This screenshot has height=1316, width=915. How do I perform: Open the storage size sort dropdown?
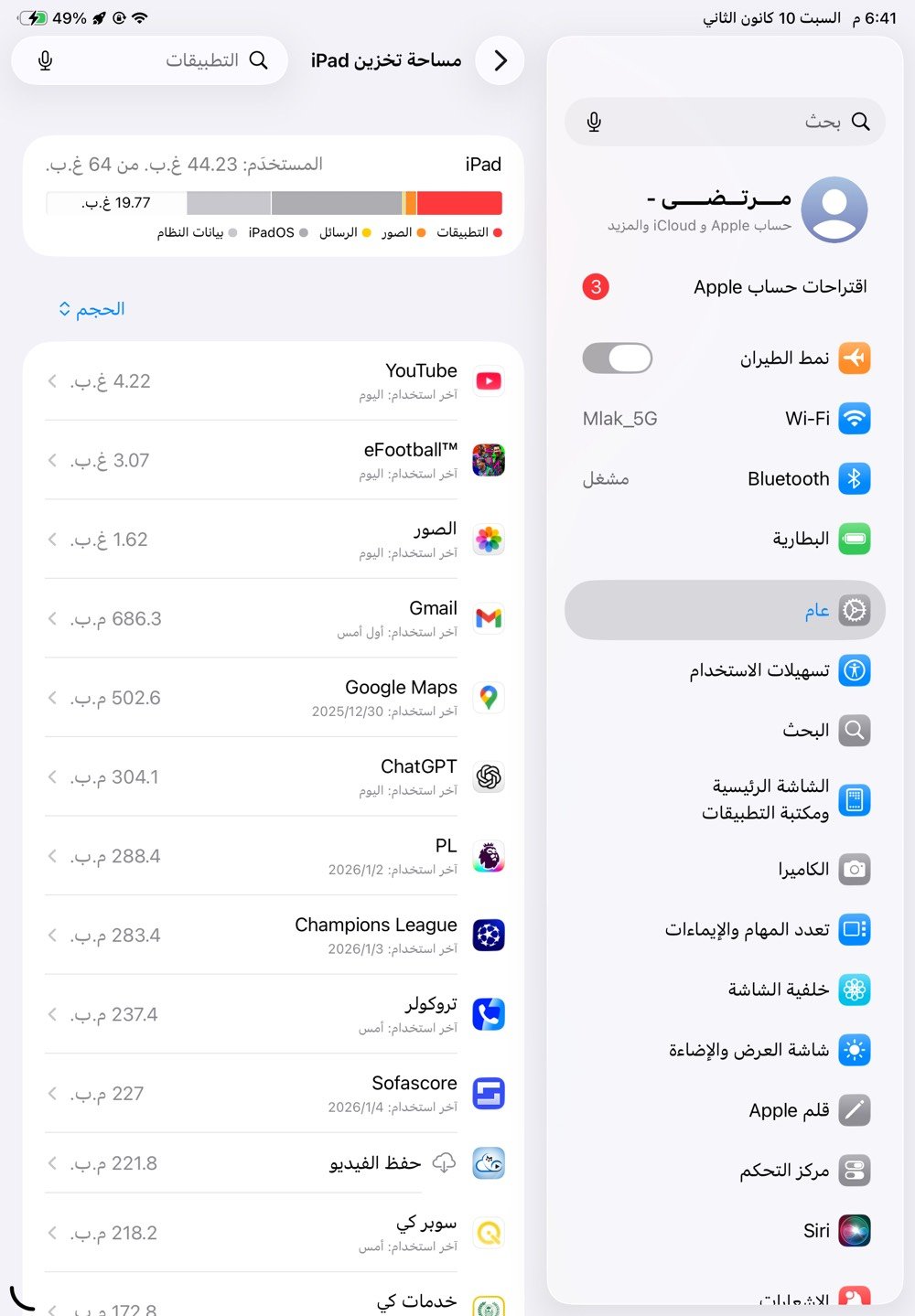pyautogui.click(x=91, y=309)
